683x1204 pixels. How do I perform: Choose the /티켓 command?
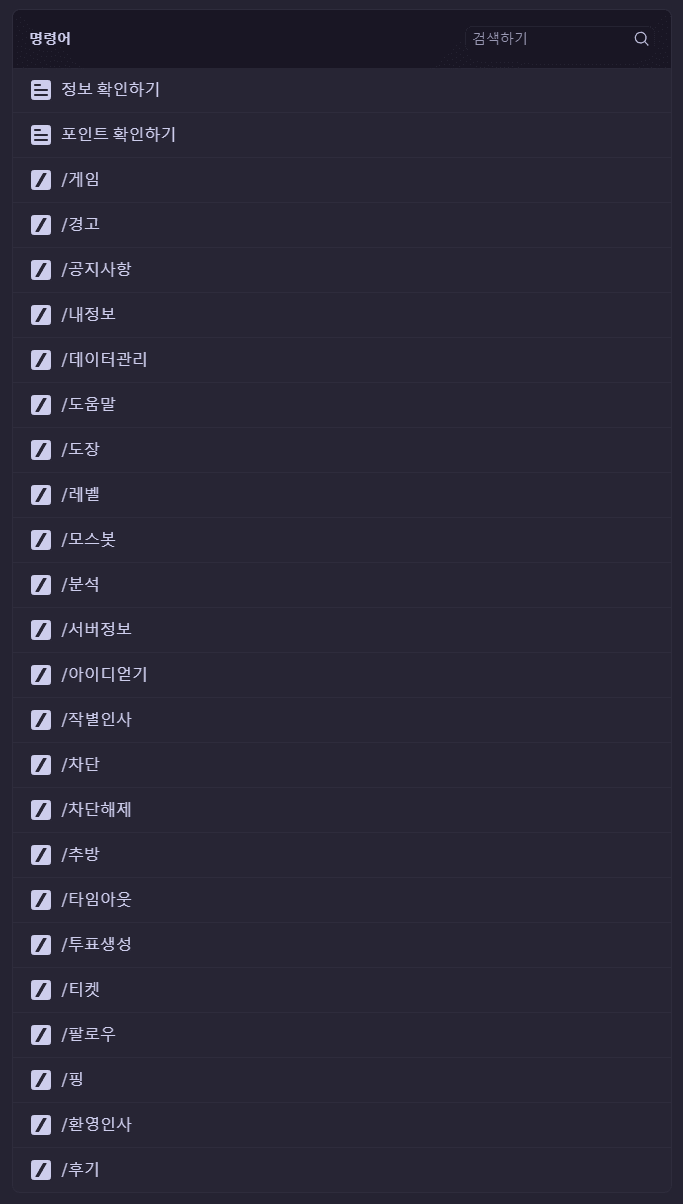tap(341, 990)
